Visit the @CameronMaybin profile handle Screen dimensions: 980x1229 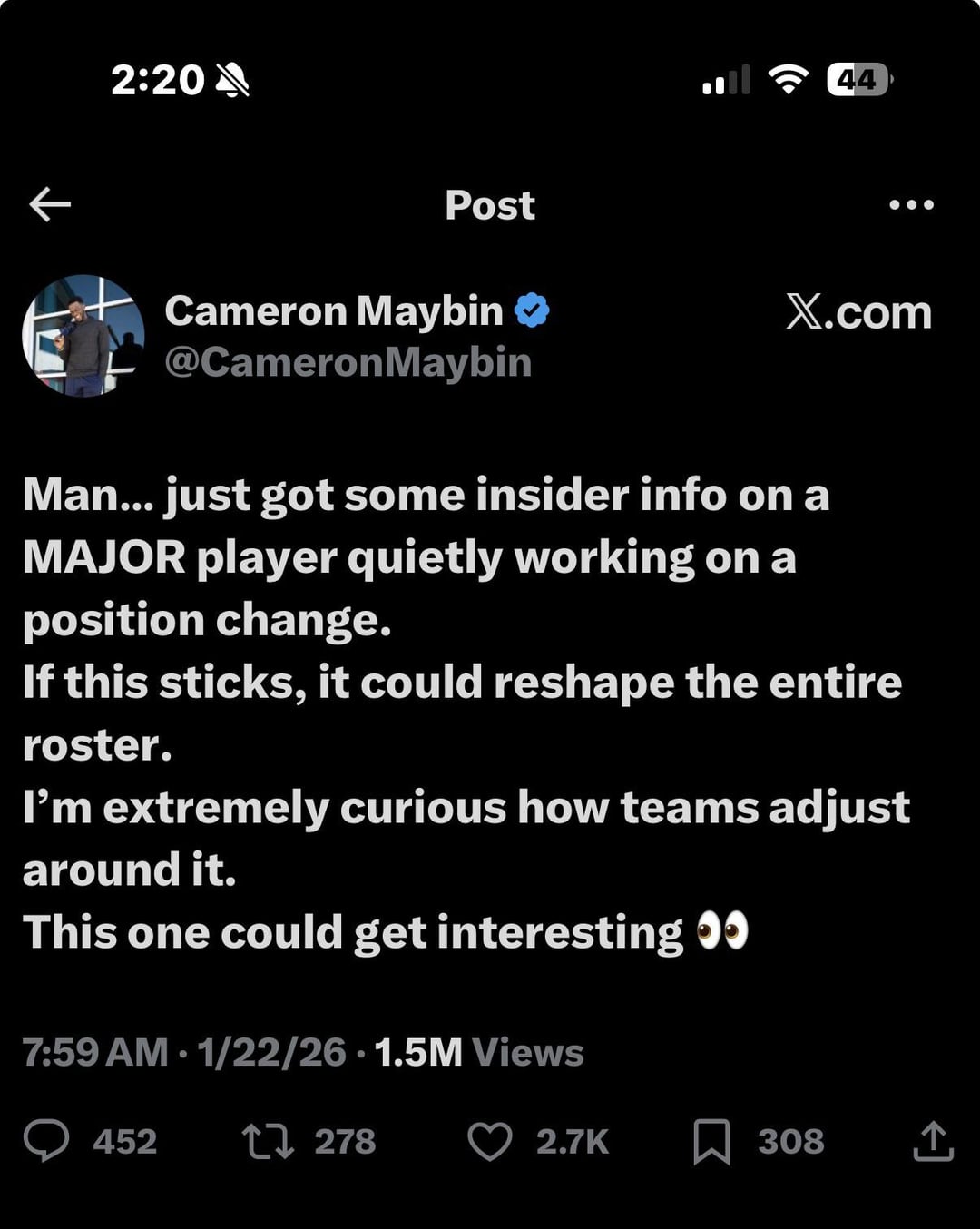click(348, 362)
